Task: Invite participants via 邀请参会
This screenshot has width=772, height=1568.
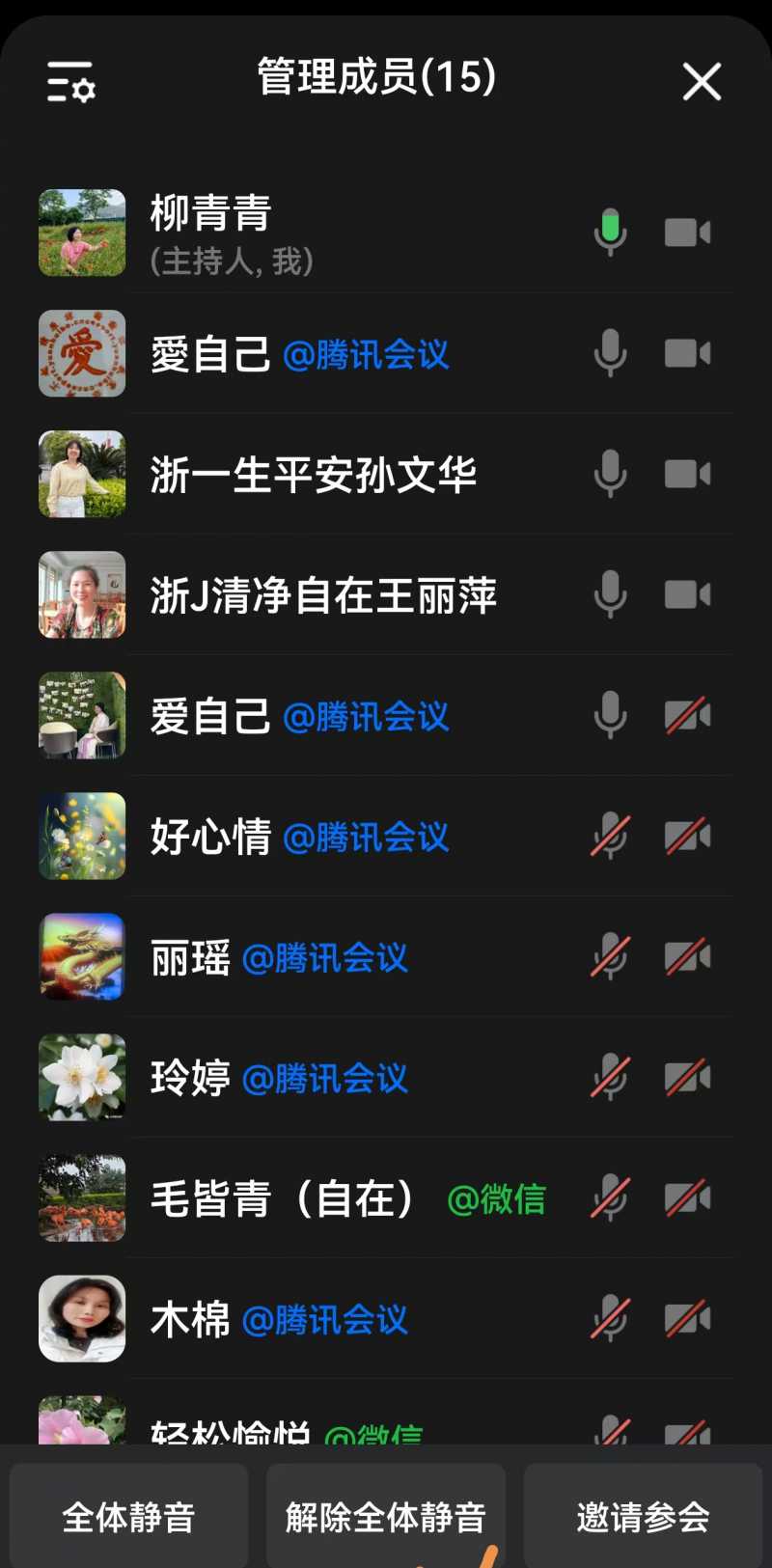Action: click(x=642, y=1515)
